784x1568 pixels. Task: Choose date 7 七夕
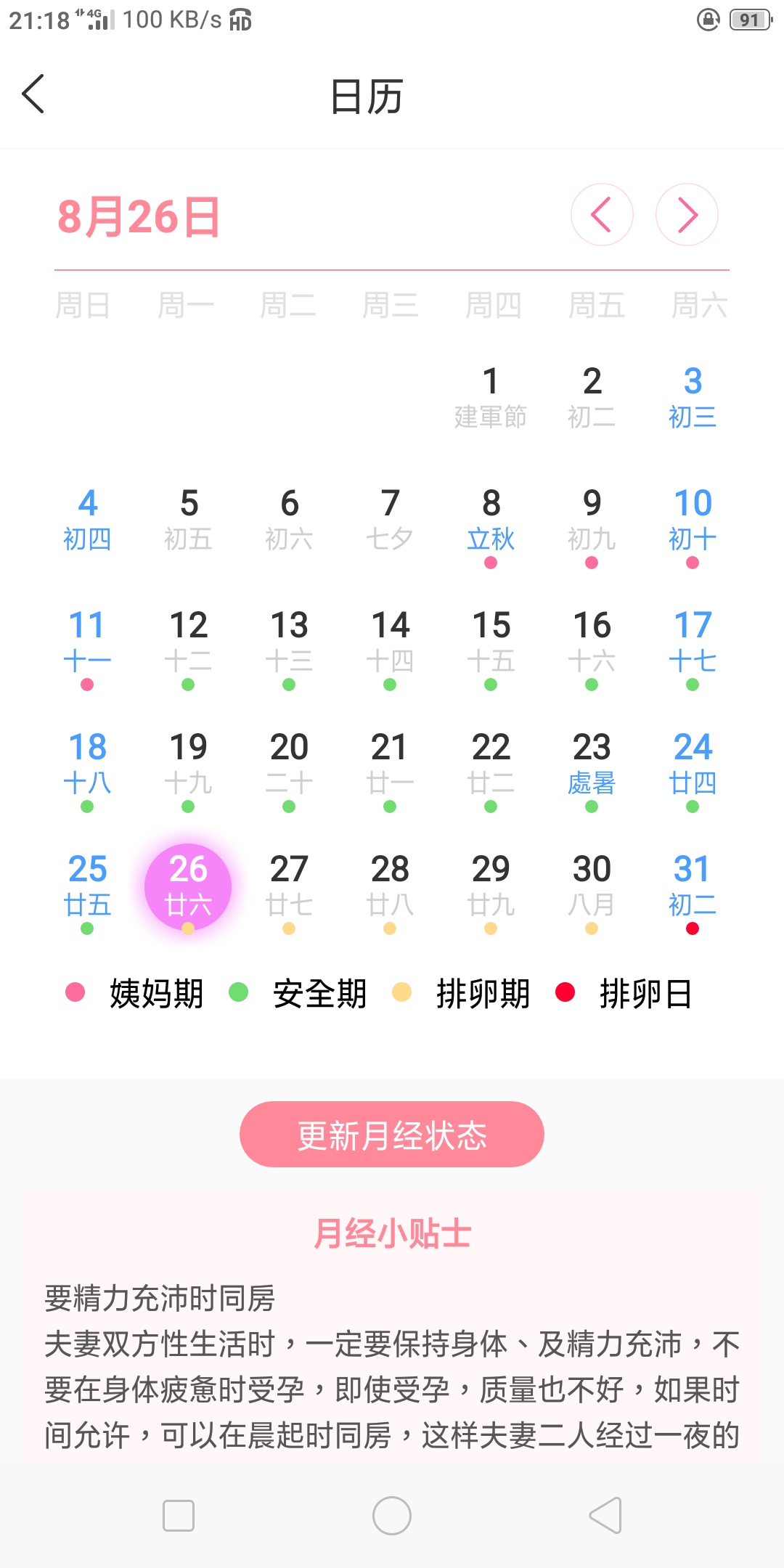(x=390, y=520)
